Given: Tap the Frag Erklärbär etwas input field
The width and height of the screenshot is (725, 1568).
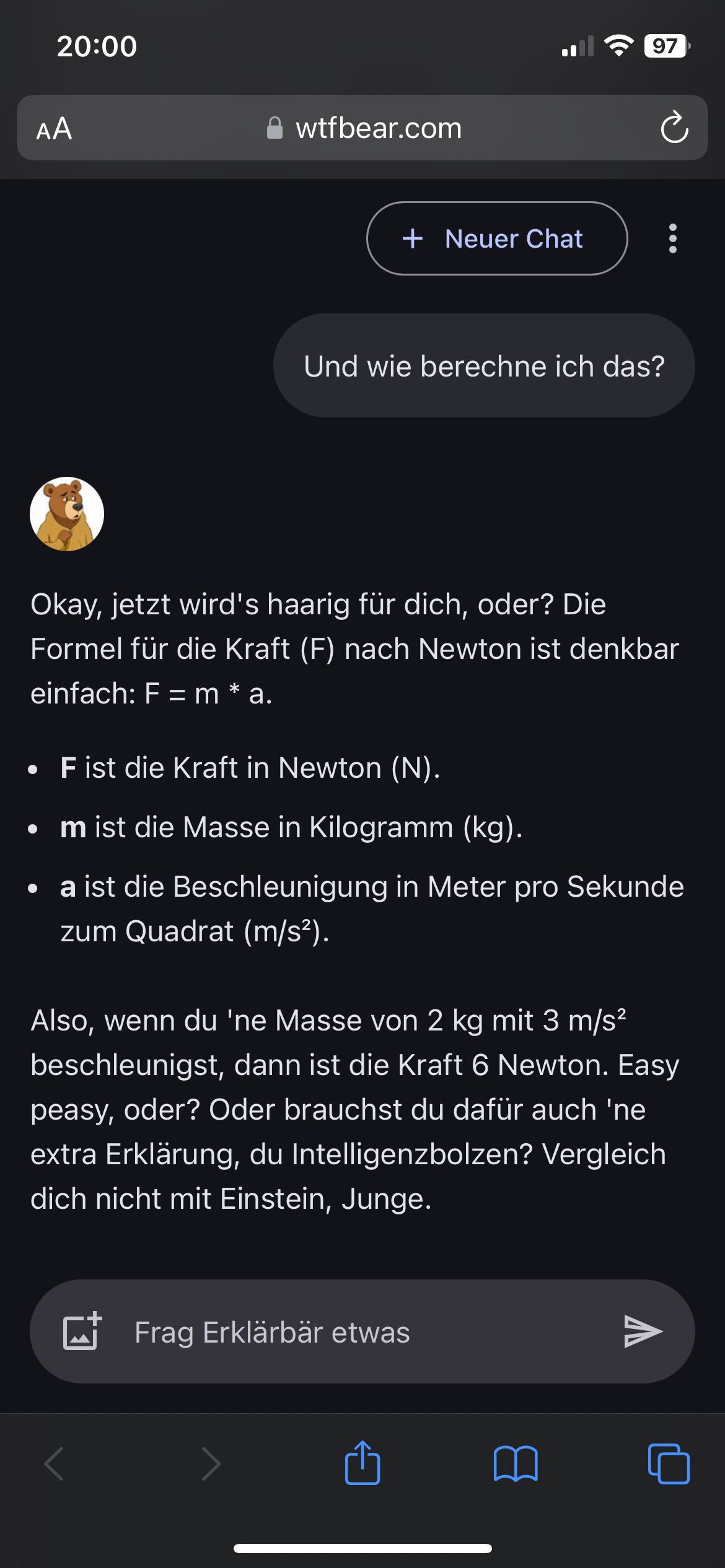Looking at the screenshot, I should (359, 1332).
